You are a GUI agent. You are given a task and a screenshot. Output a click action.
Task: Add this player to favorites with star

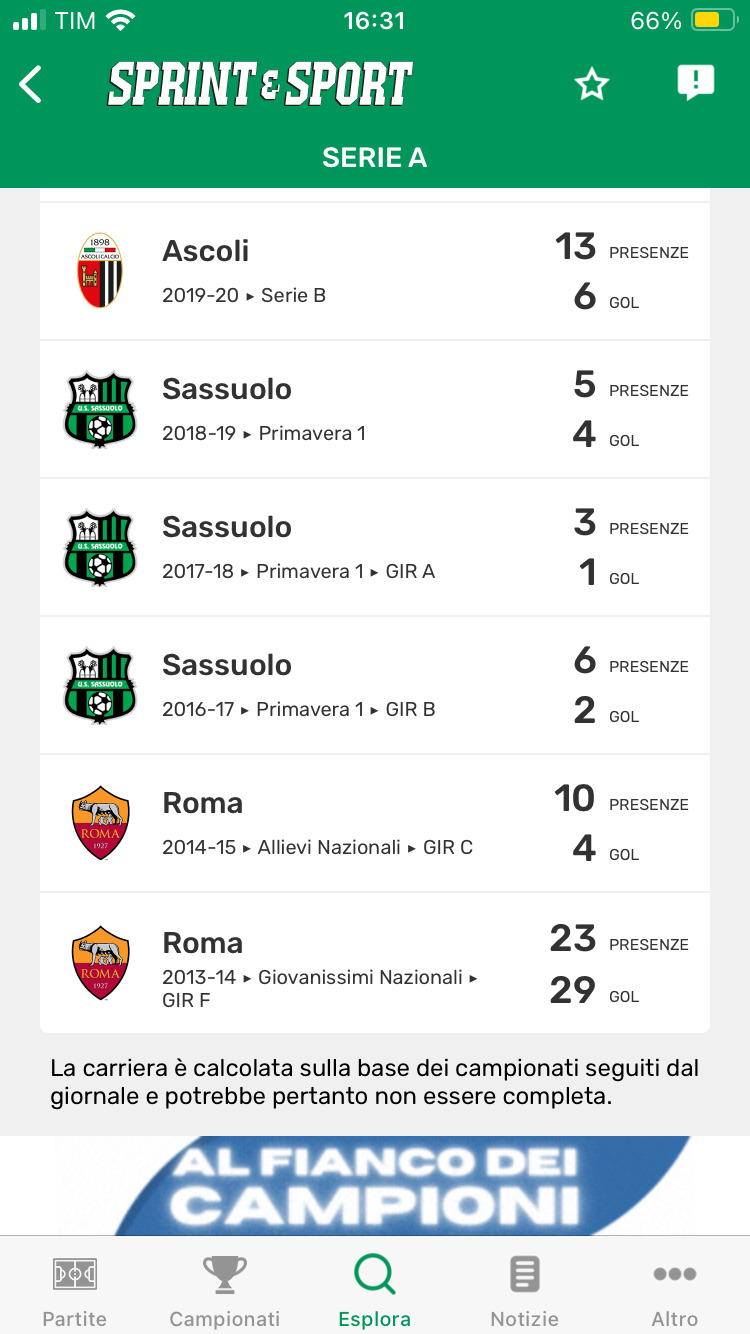[x=592, y=85]
